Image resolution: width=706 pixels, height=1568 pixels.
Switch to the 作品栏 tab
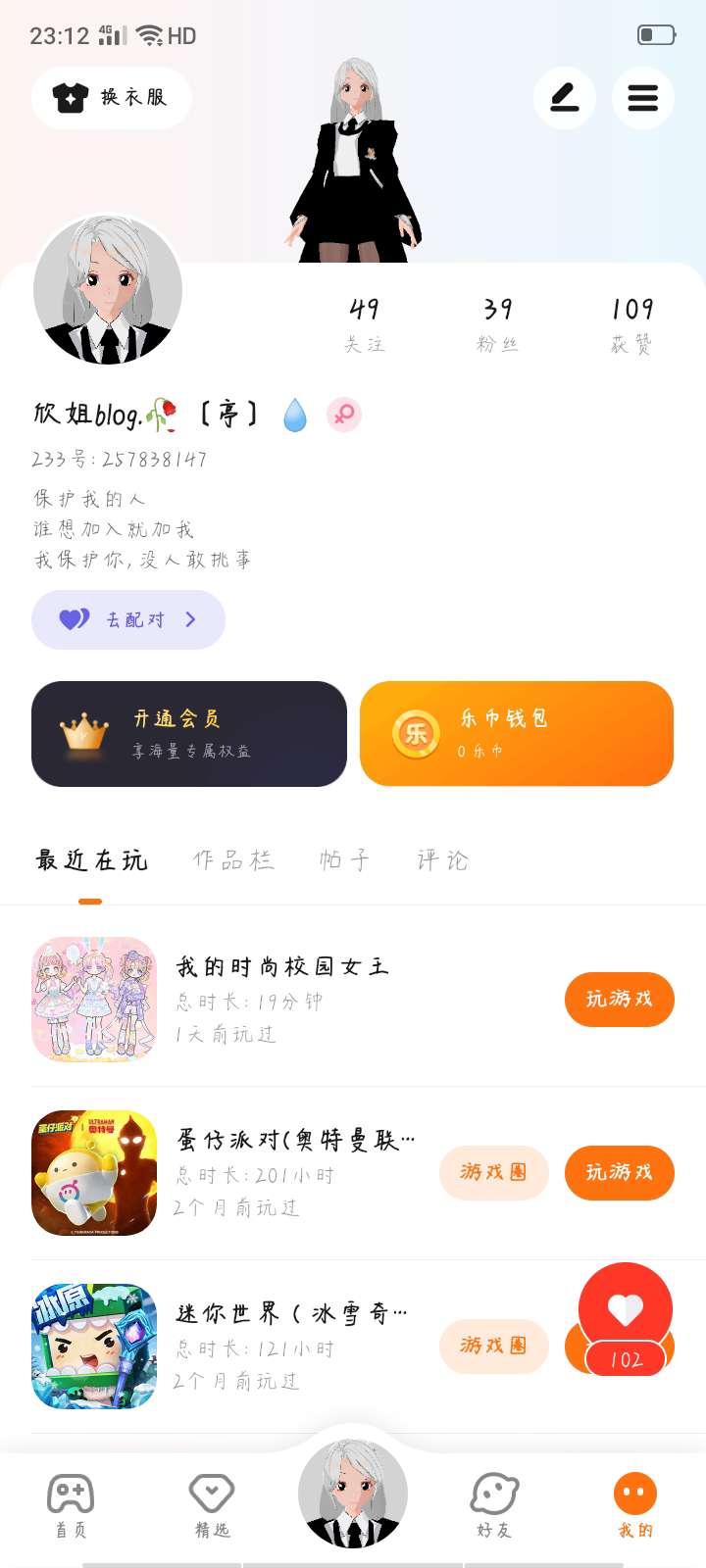233,860
